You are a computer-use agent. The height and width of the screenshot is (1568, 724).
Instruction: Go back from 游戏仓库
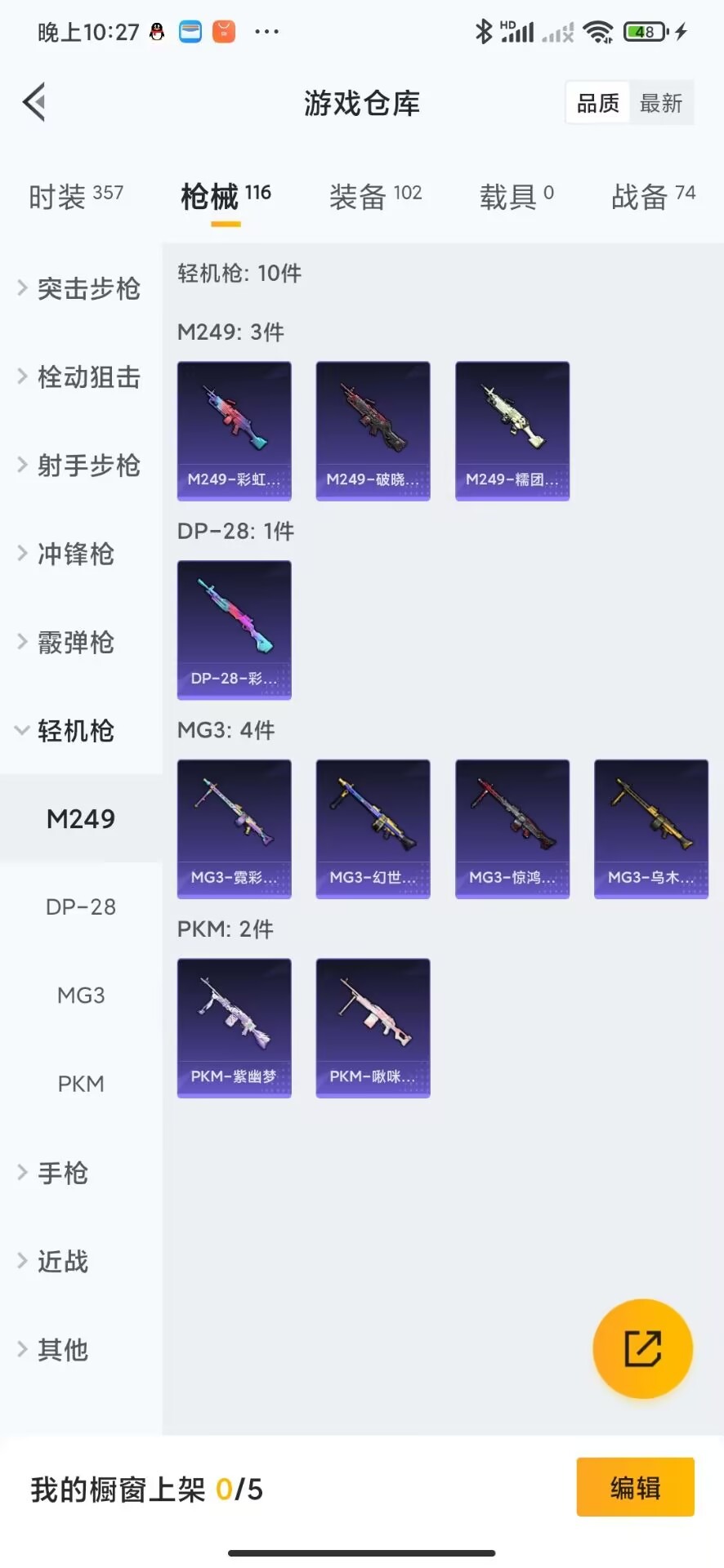click(x=34, y=103)
